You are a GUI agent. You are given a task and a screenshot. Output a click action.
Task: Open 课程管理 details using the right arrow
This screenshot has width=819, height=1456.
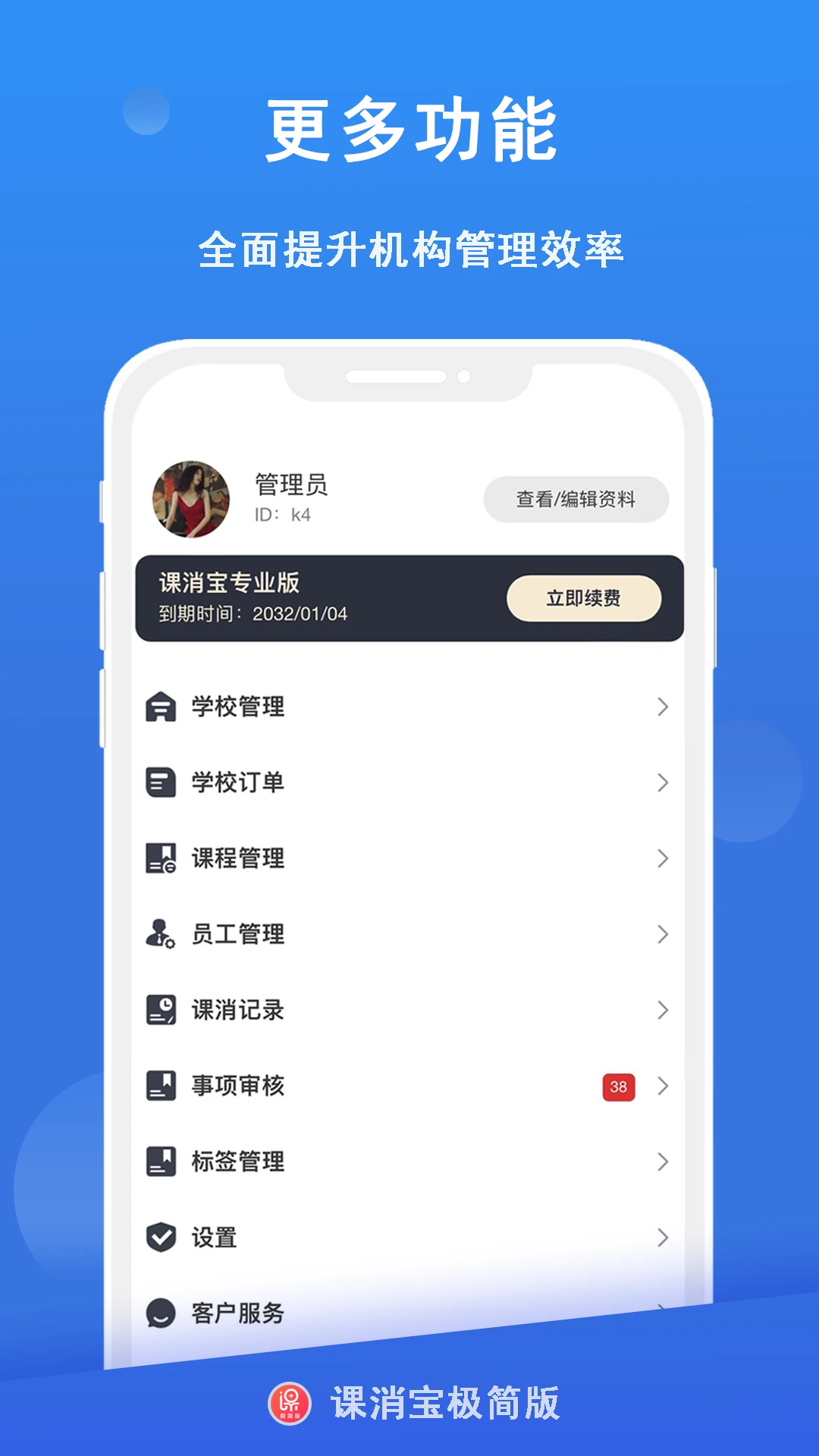[664, 858]
